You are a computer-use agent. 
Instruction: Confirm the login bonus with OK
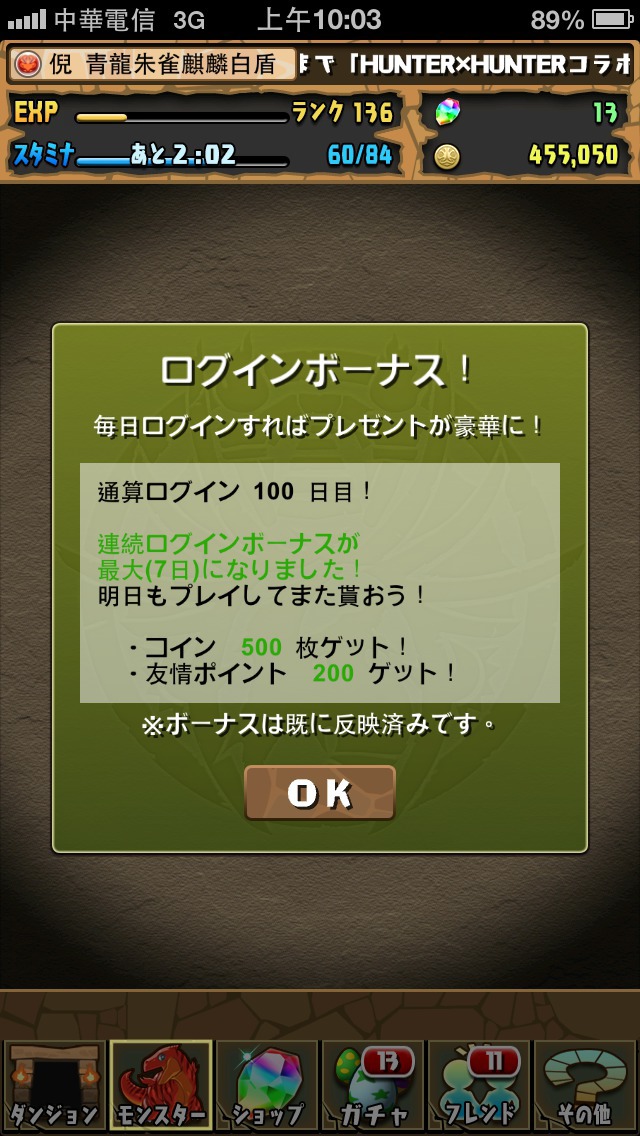pyautogui.click(x=320, y=793)
